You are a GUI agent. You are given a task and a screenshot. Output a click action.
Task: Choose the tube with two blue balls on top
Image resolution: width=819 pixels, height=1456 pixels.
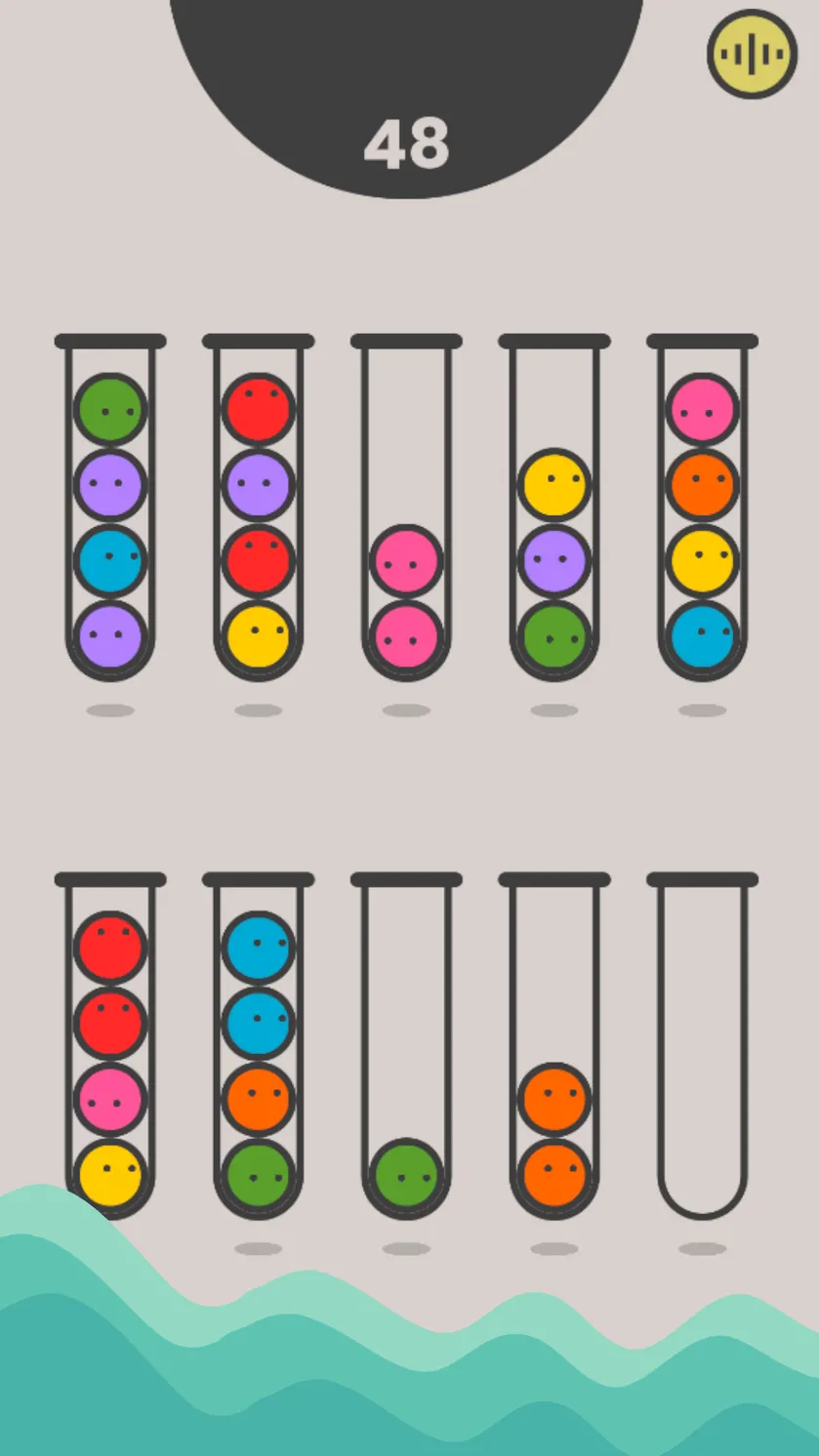pos(259,1046)
